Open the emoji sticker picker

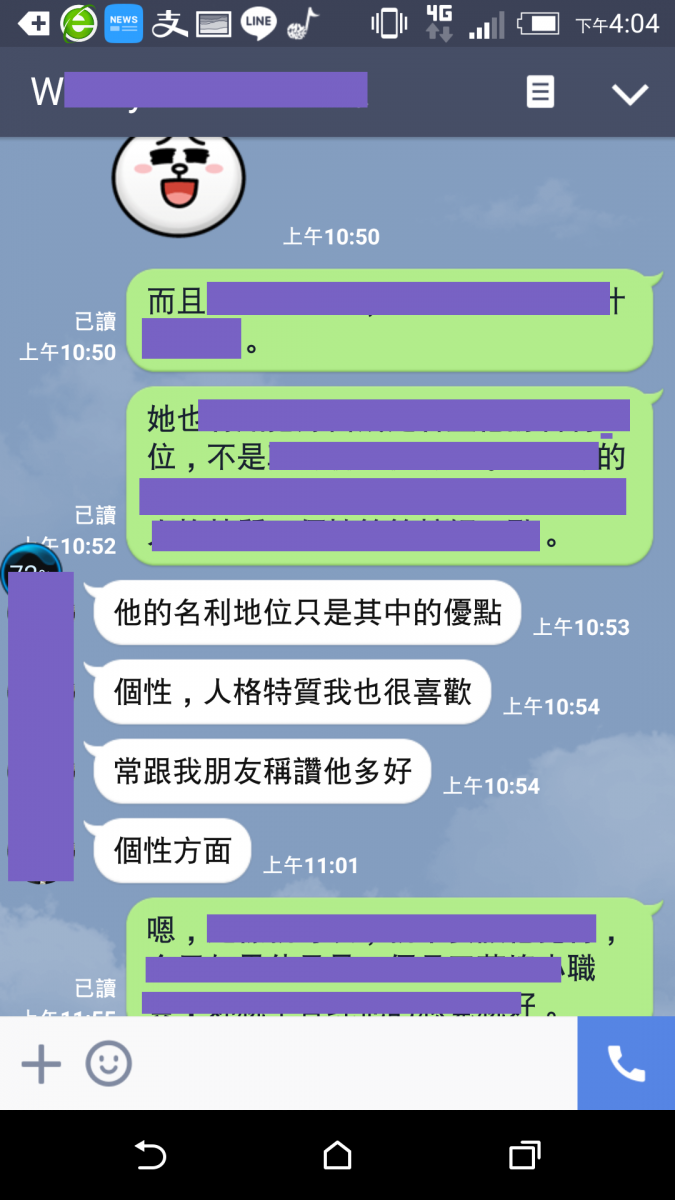tap(108, 1064)
